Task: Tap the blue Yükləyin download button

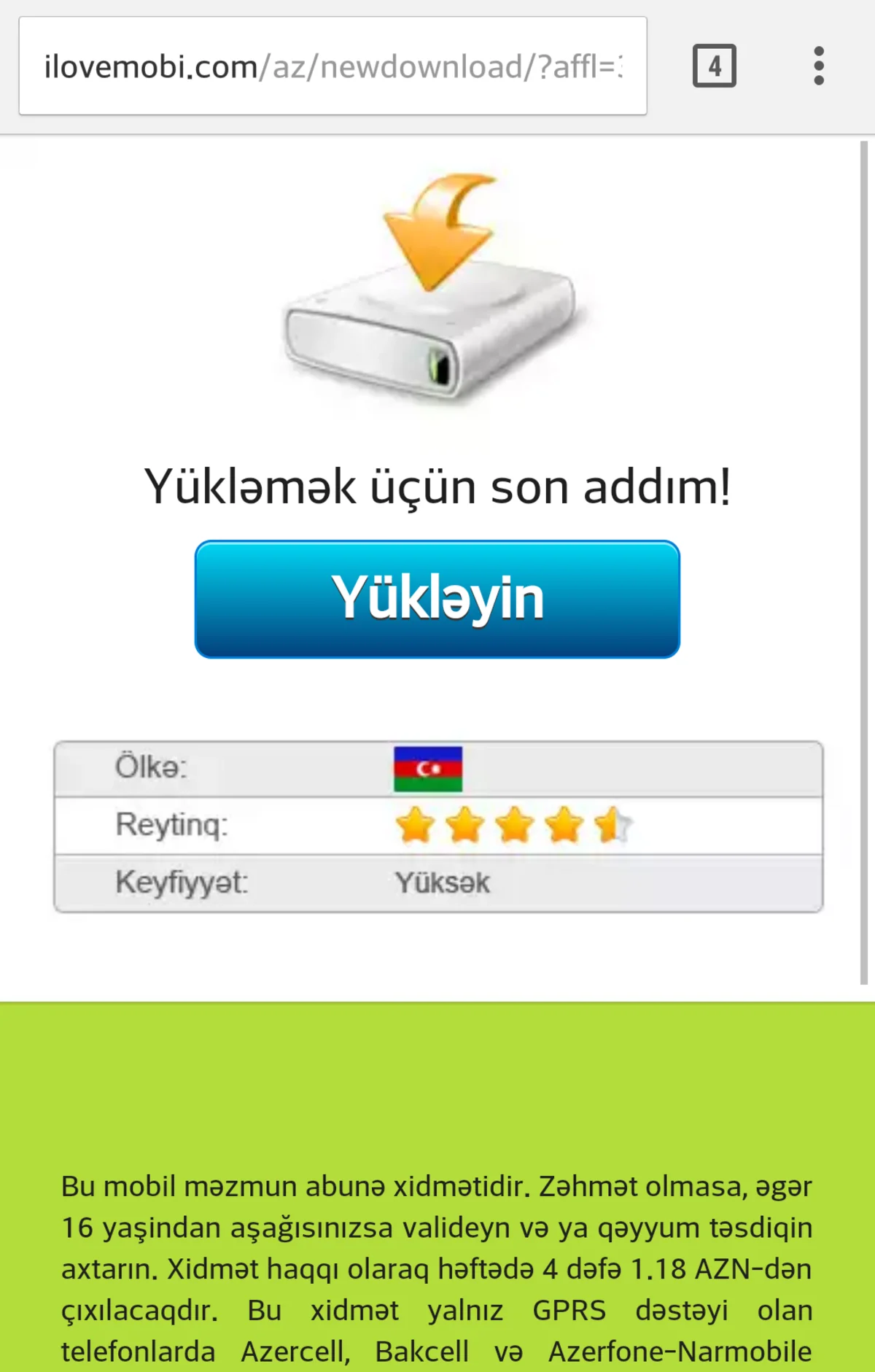Action: (437, 599)
